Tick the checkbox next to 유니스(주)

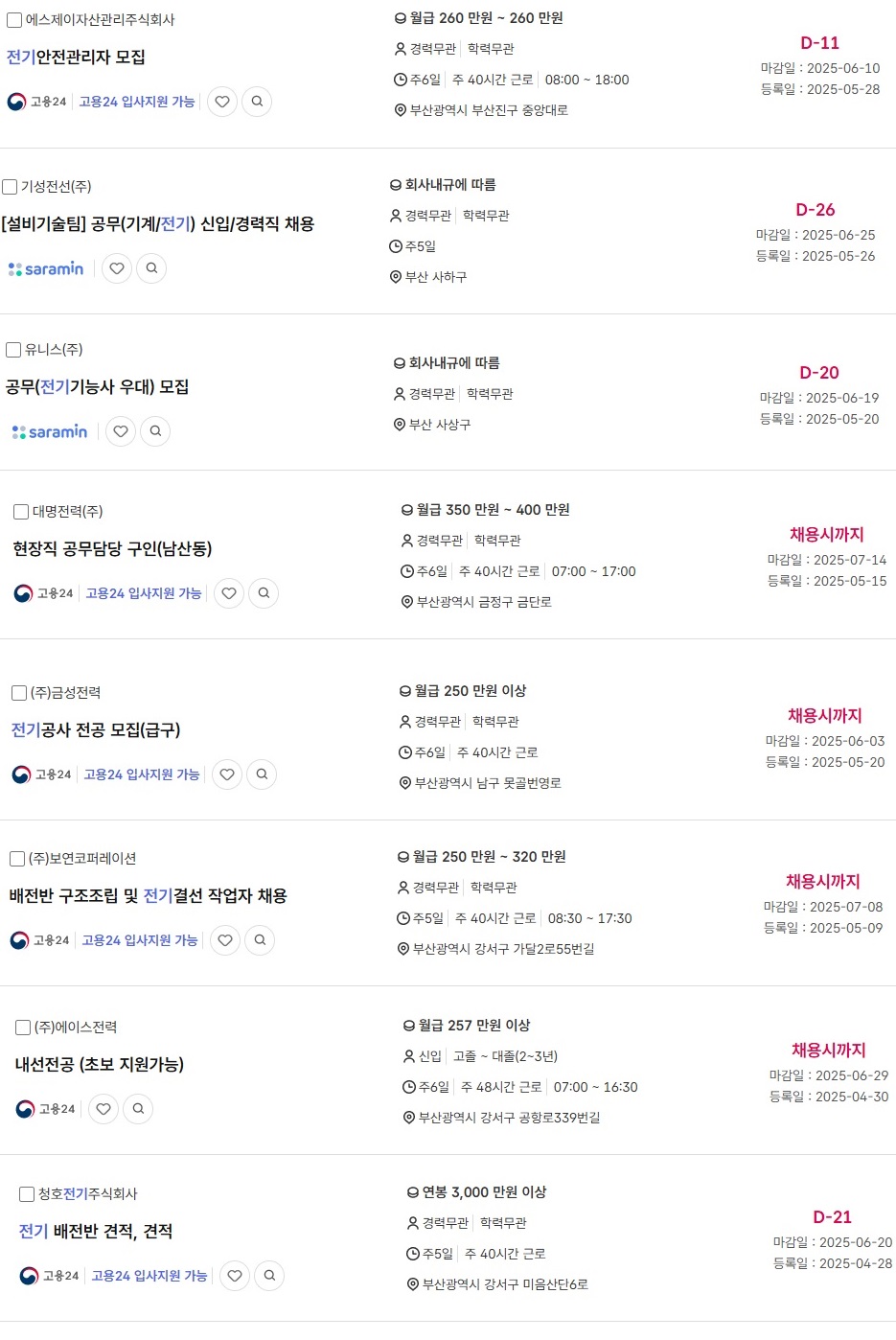click(x=13, y=350)
